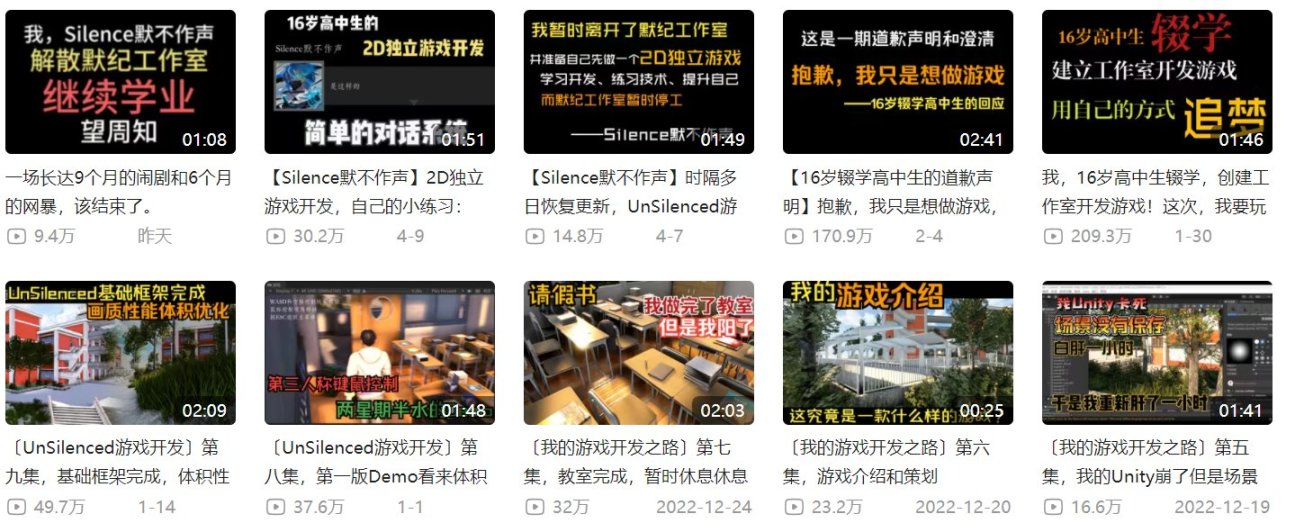Open 我的游戏开发之路 第六集 游戏介绍和策划
Screen dimensions: 1295x532
pyautogui.click(x=897, y=352)
